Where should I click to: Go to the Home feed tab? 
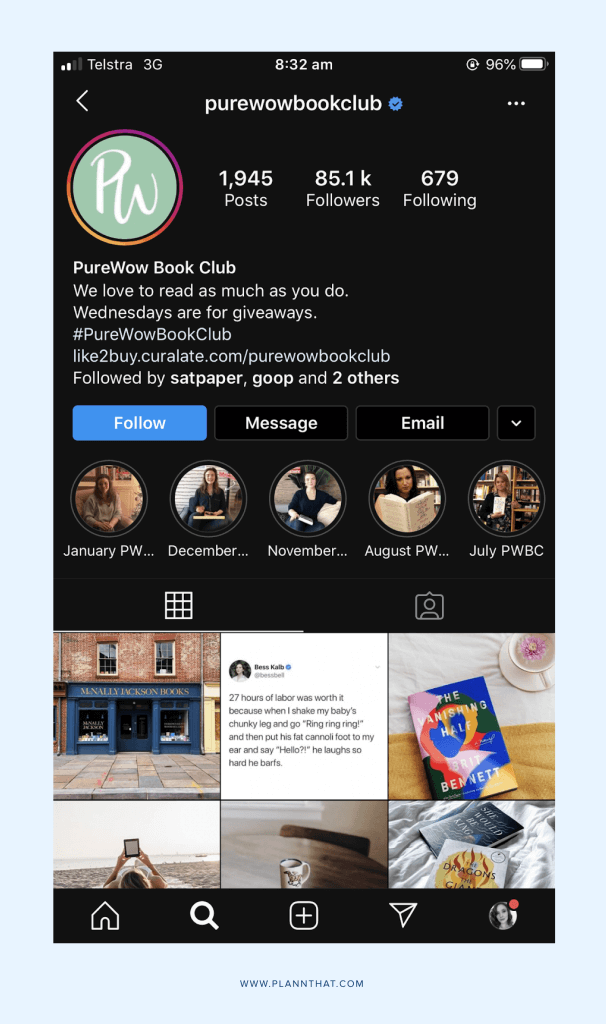(105, 915)
